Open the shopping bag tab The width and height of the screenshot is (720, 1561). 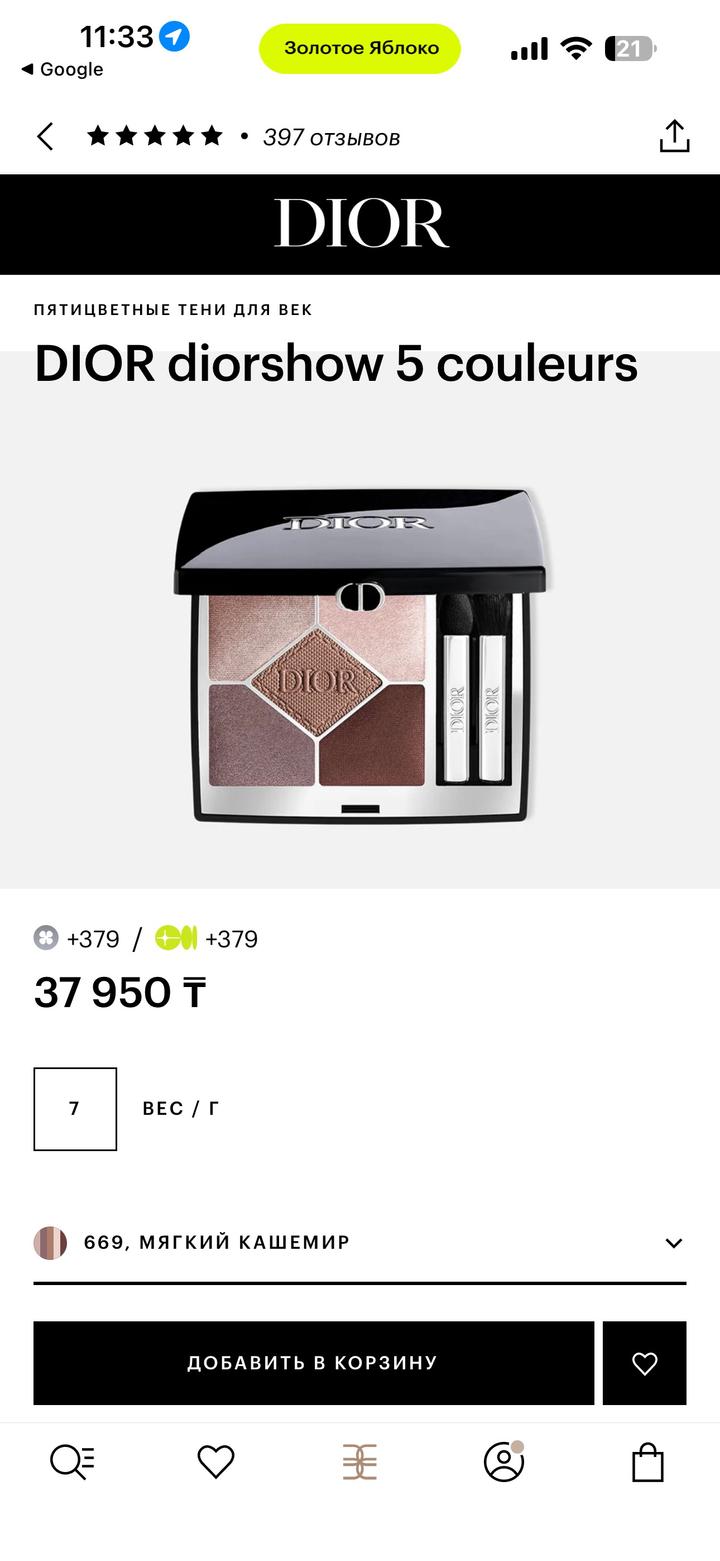648,1462
